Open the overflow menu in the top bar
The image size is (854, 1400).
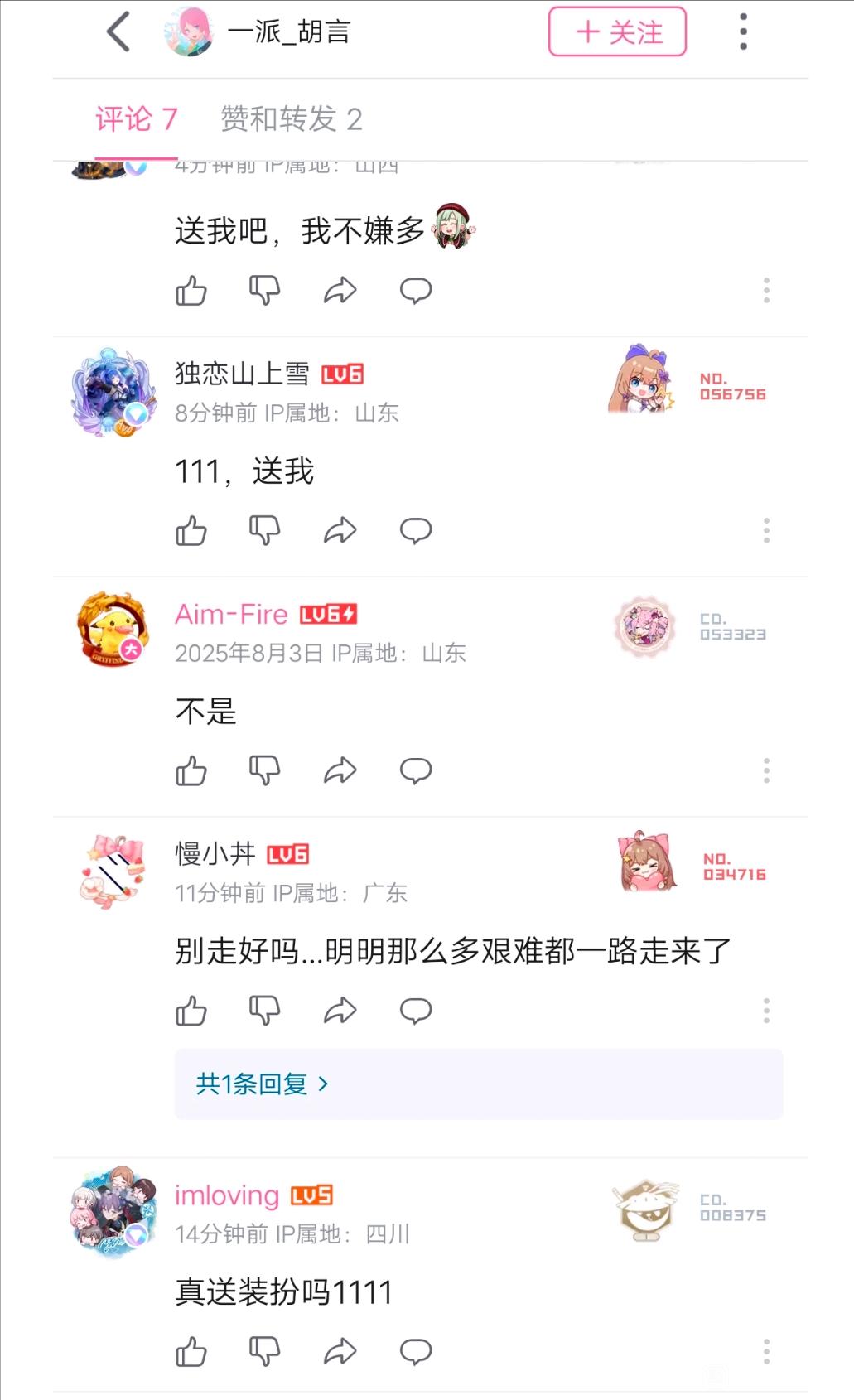tap(743, 32)
